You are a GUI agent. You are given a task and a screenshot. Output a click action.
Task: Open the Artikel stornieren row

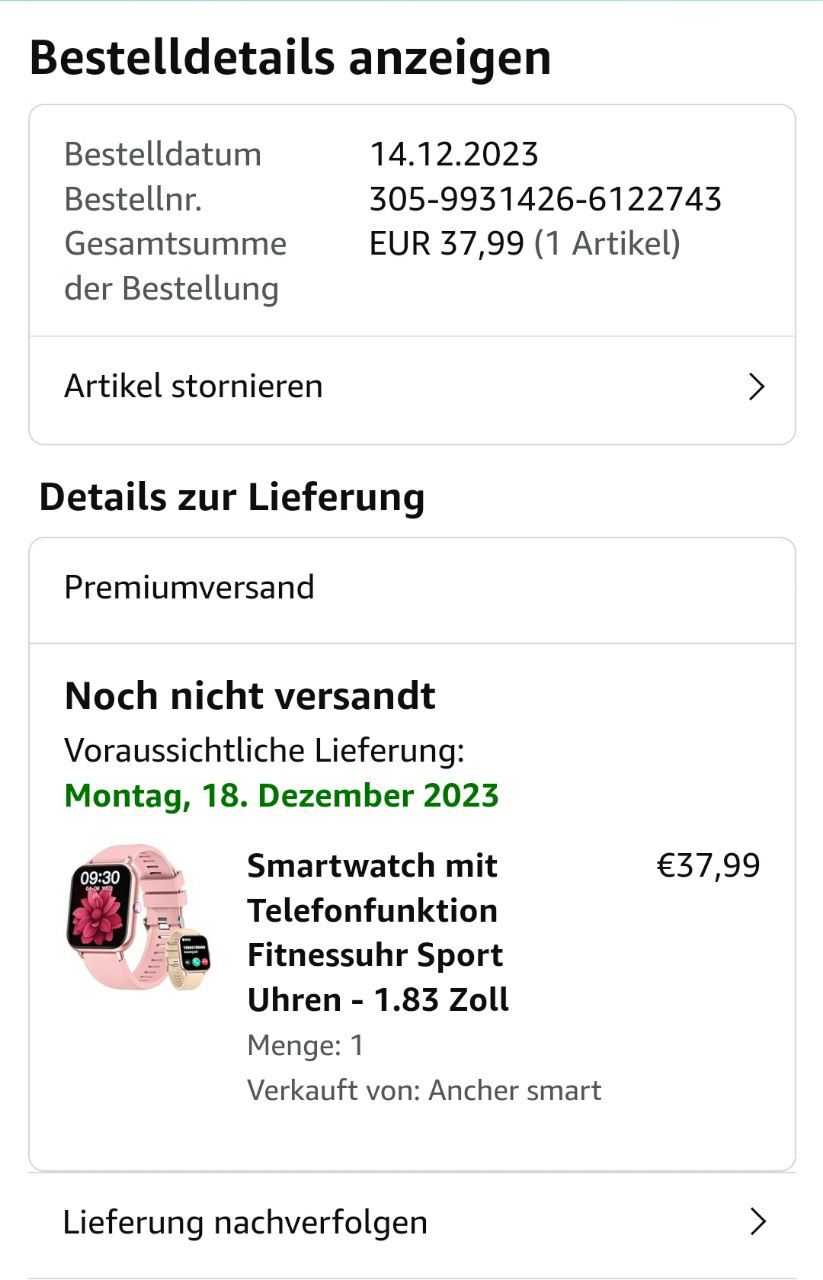411,387
